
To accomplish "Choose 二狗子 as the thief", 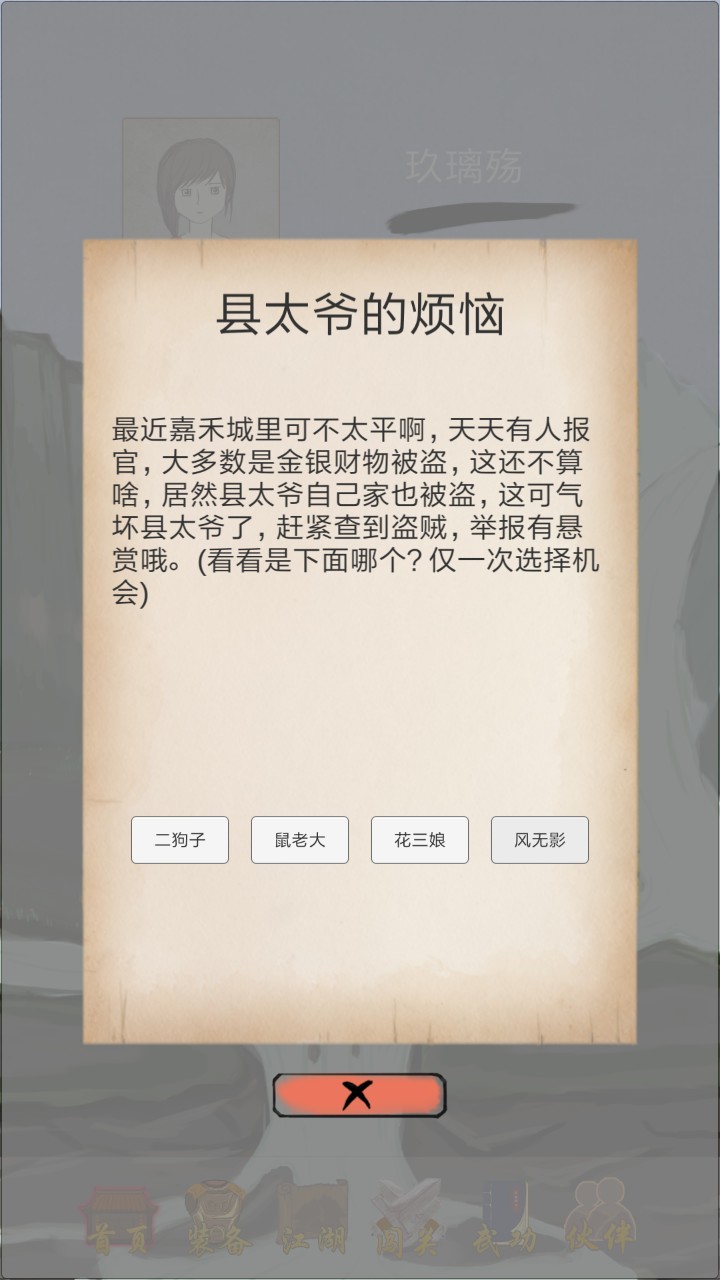I will pyautogui.click(x=180, y=840).
